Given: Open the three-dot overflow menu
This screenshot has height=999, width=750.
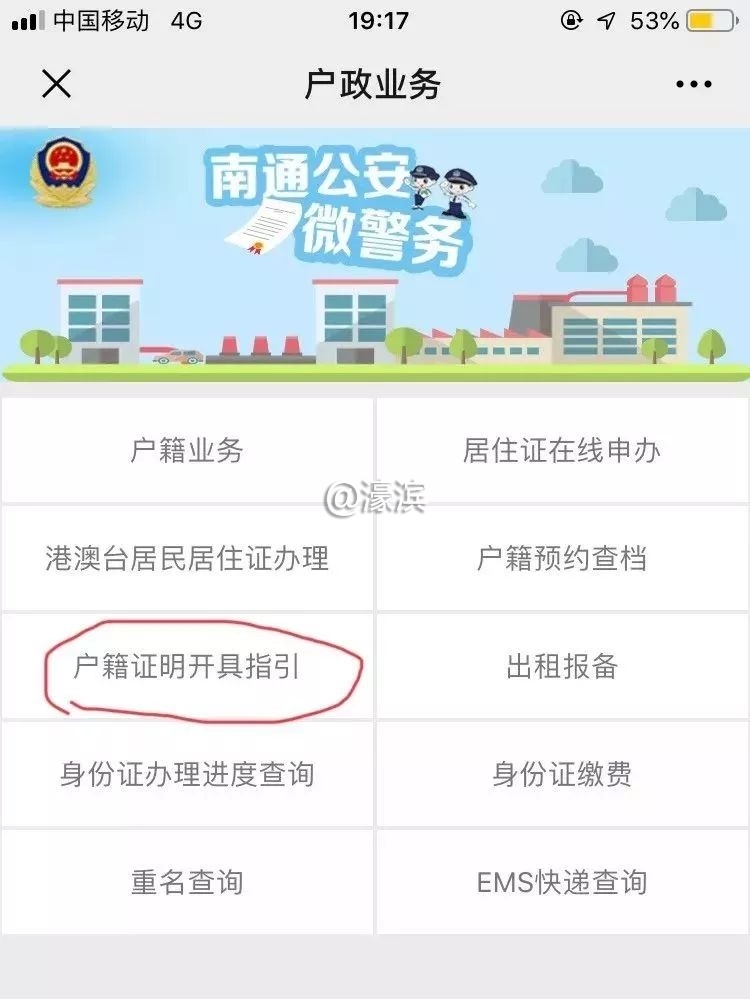Looking at the screenshot, I should (693, 85).
